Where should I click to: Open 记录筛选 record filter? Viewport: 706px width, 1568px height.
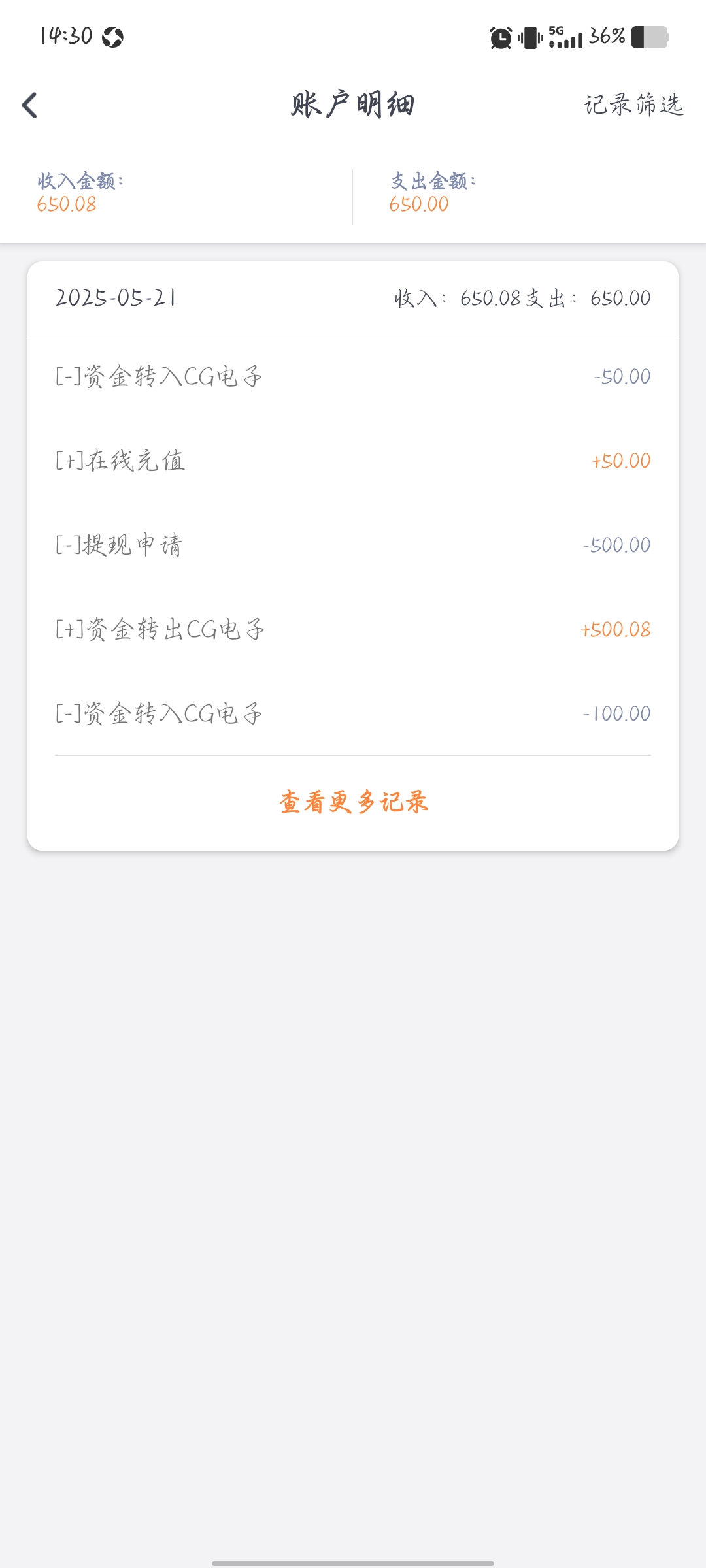633,105
